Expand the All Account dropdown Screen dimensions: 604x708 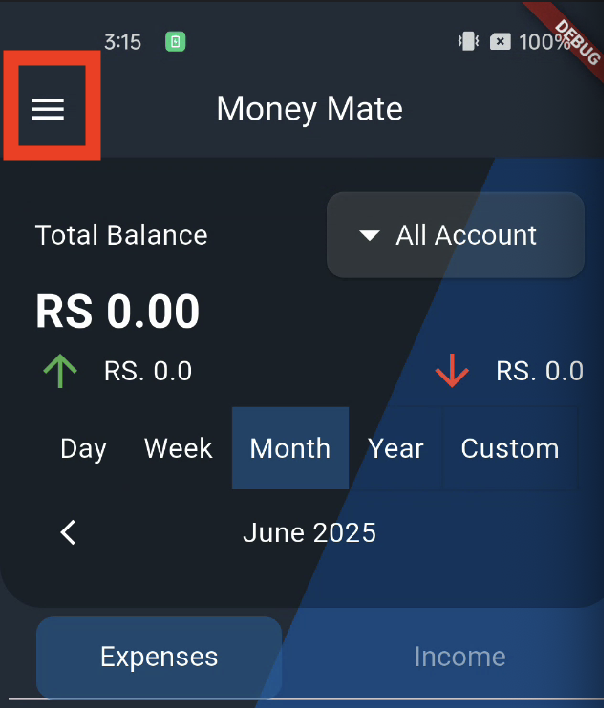tap(456, 236)
